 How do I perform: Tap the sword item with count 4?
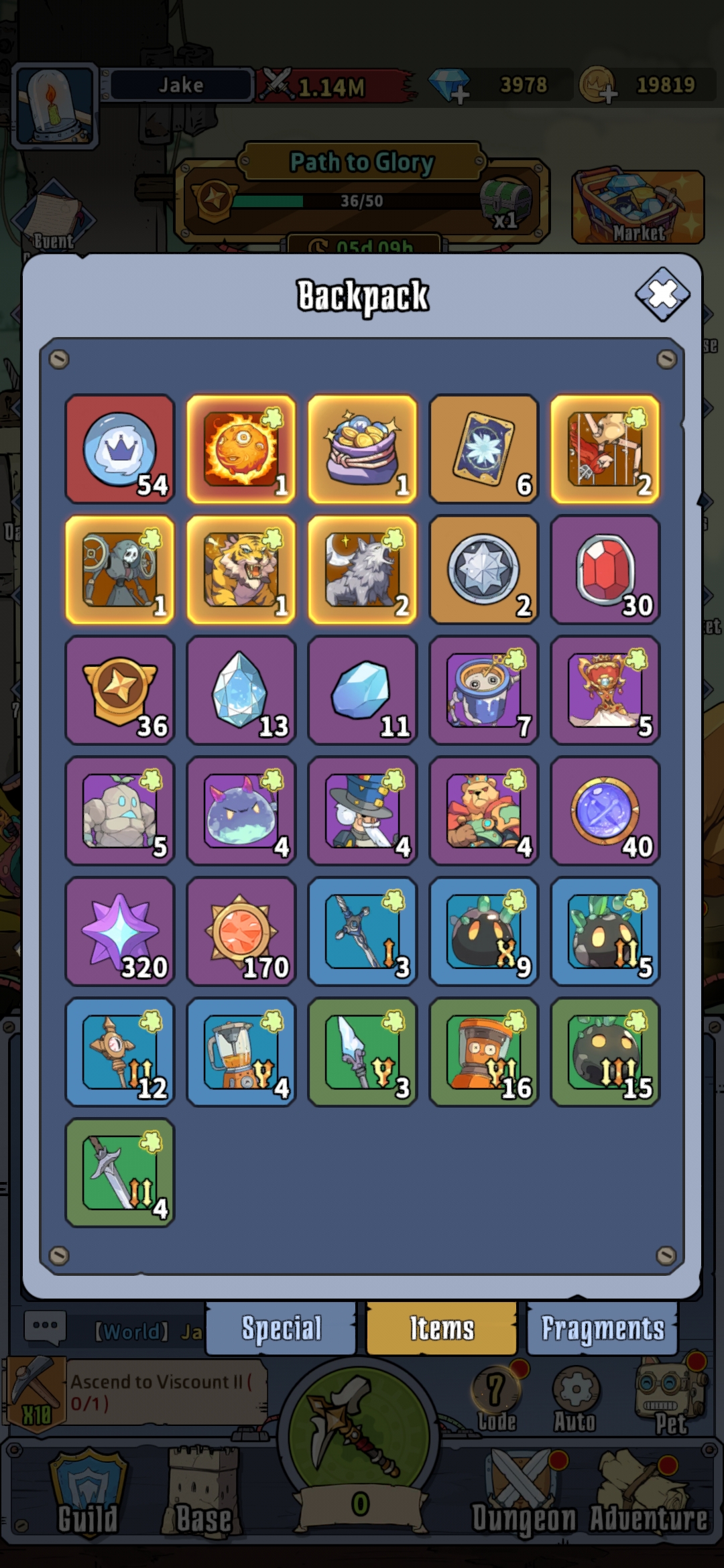(x=120, y=1173)
